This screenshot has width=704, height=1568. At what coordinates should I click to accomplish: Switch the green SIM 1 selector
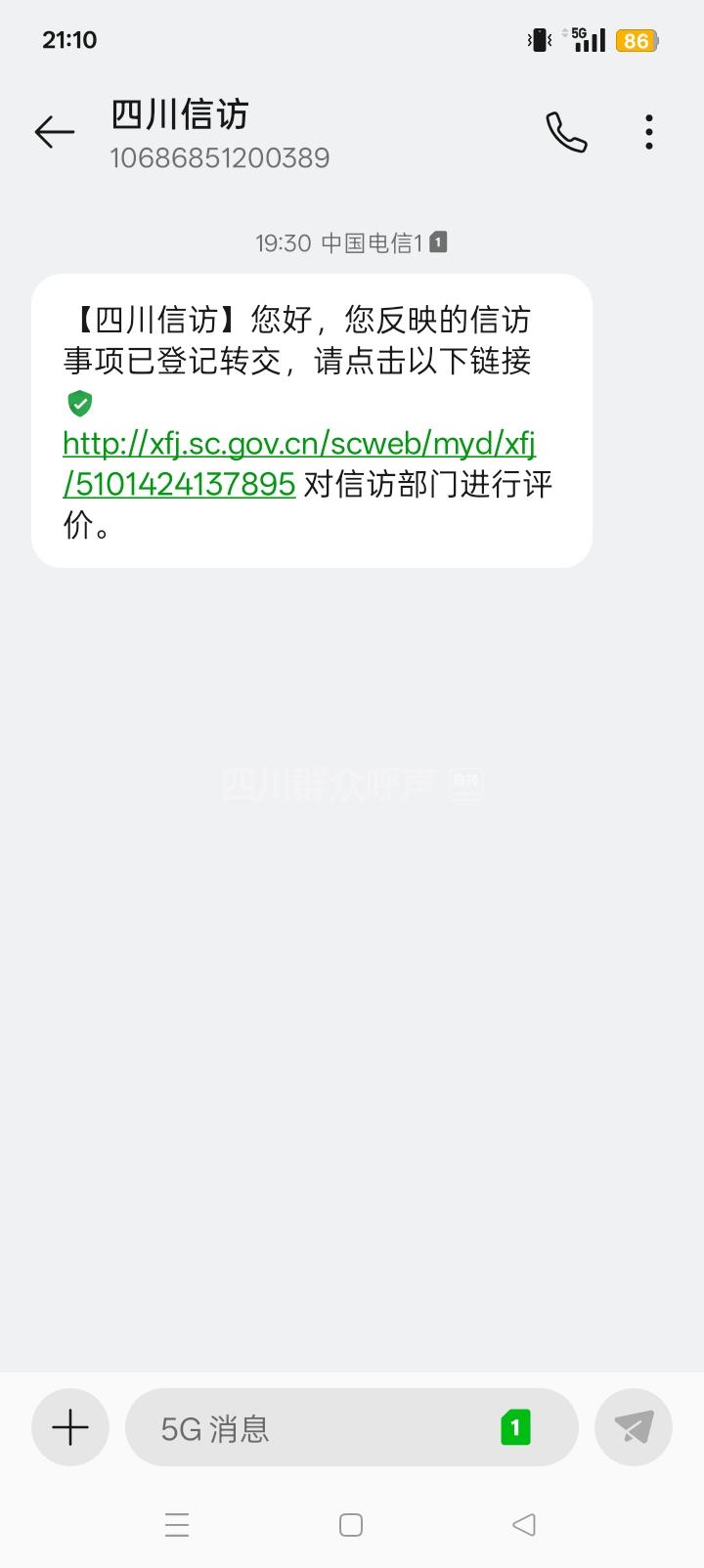coord(515,1428)
